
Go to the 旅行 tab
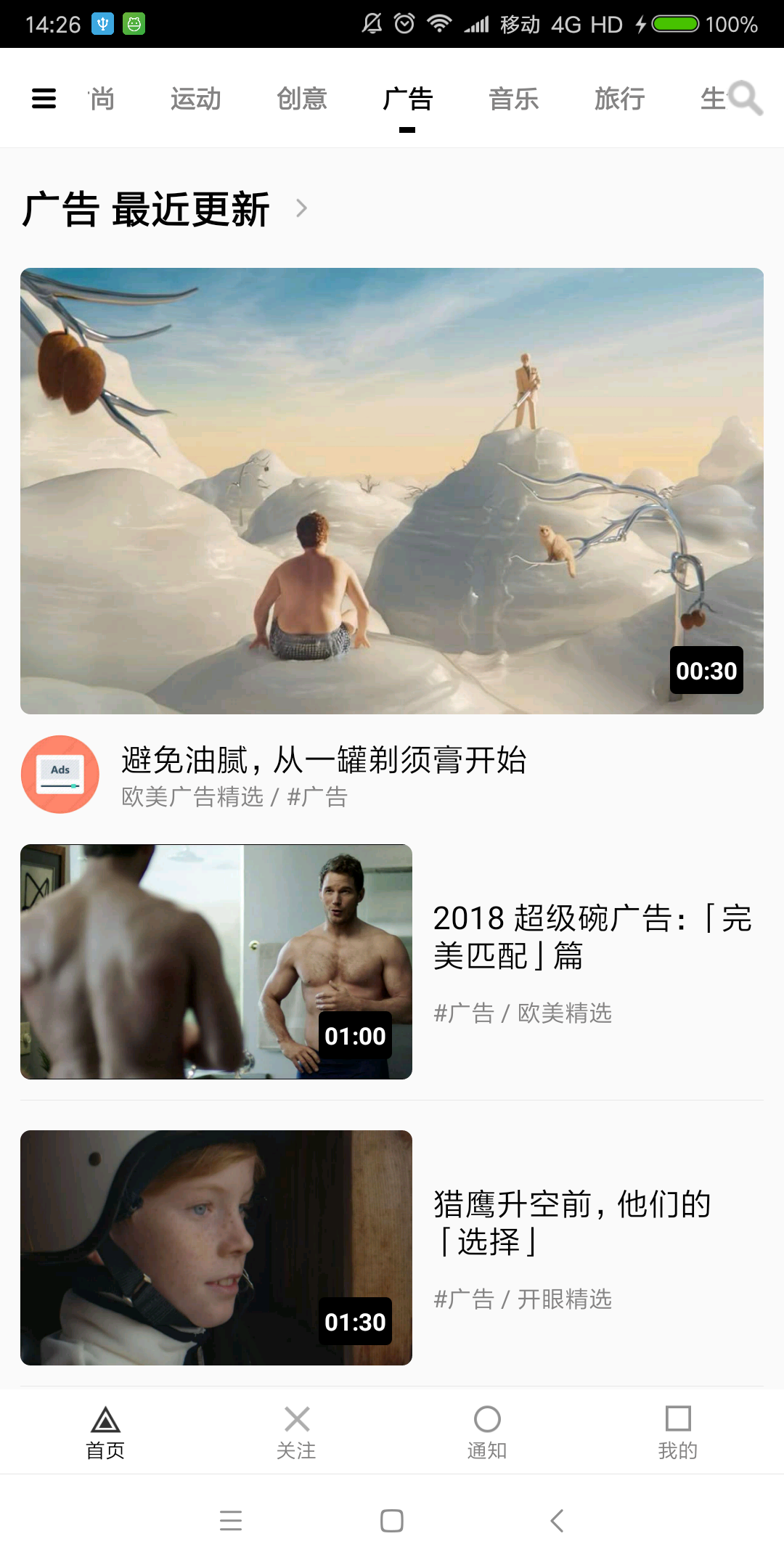tap(619, 99)
